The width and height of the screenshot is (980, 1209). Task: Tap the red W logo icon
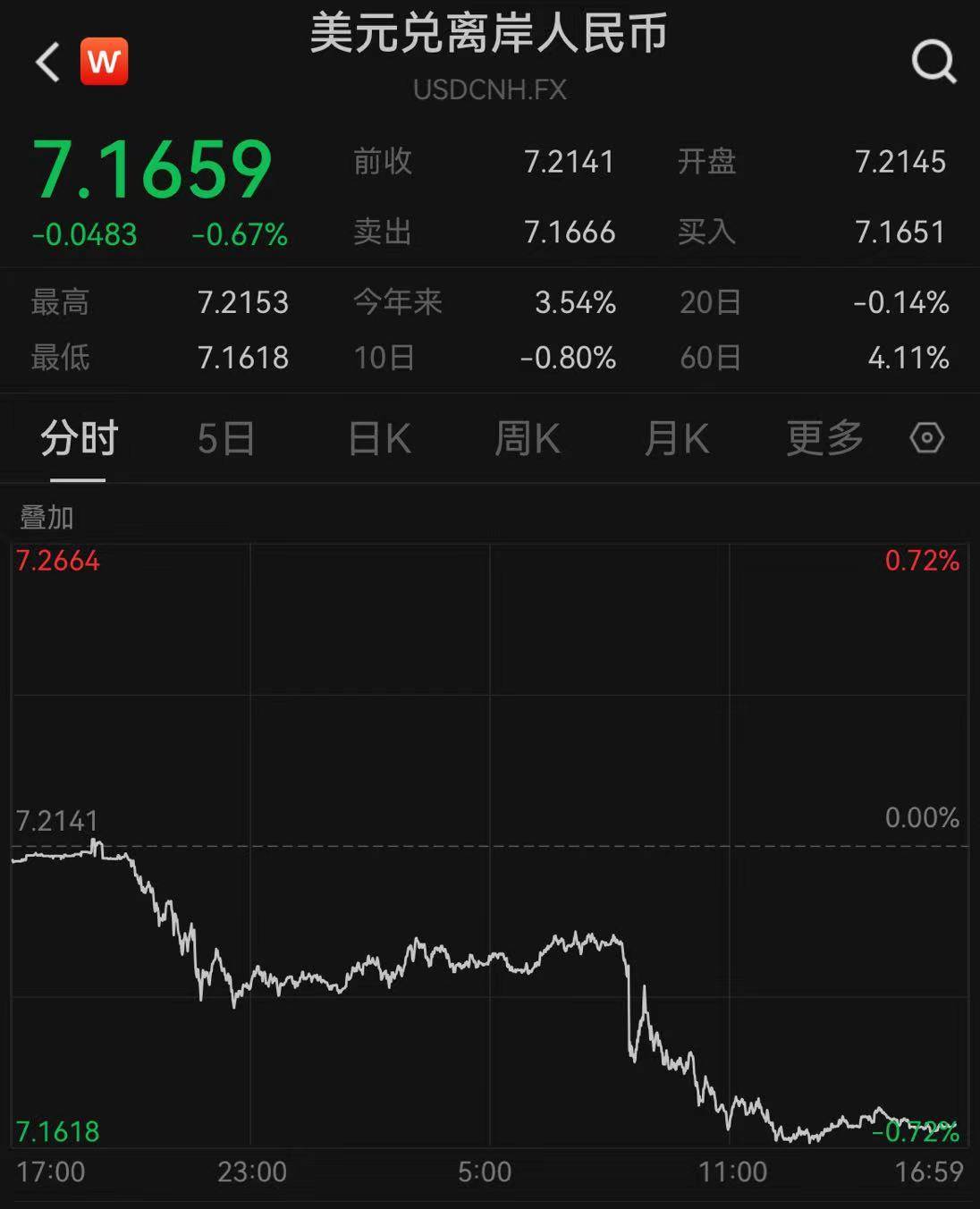pyautogui.click(x=104, y=62)
